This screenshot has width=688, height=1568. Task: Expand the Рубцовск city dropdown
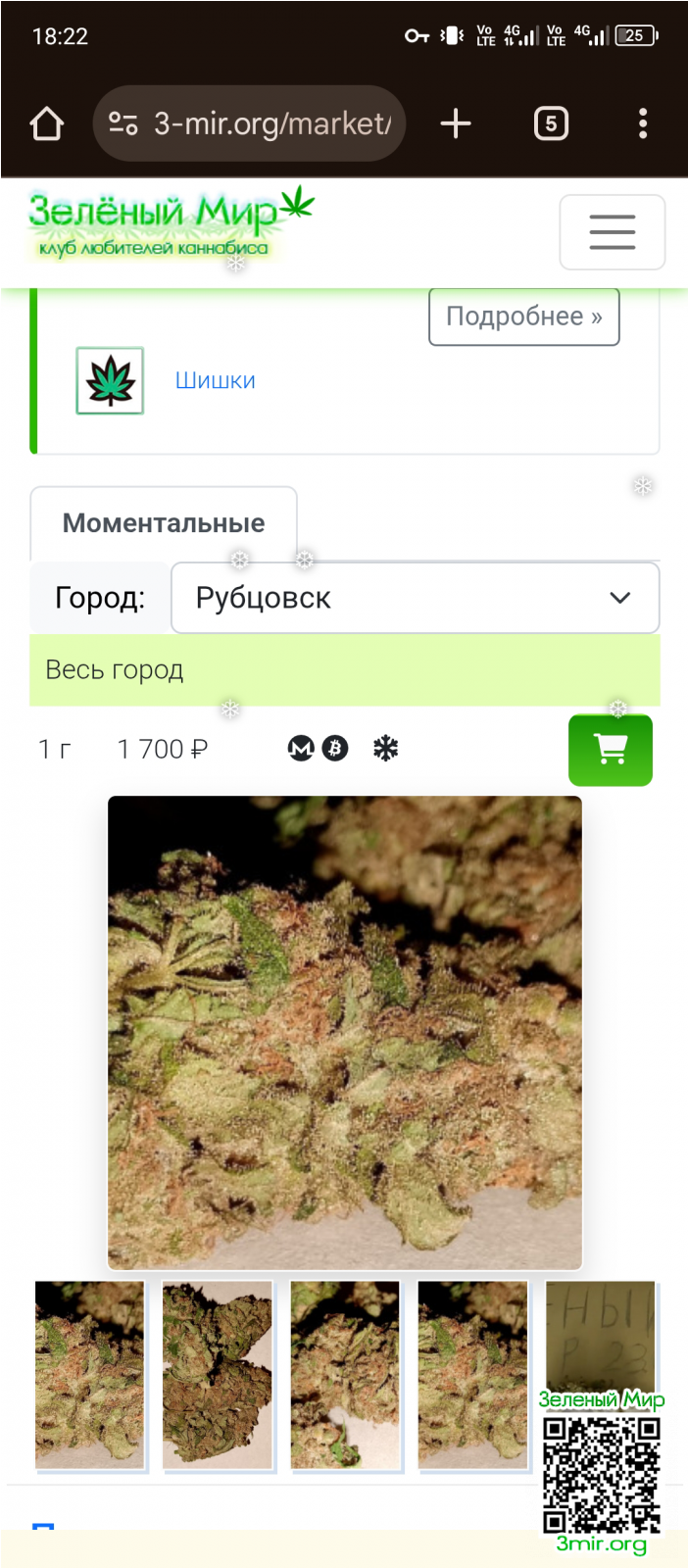(415, 598)
